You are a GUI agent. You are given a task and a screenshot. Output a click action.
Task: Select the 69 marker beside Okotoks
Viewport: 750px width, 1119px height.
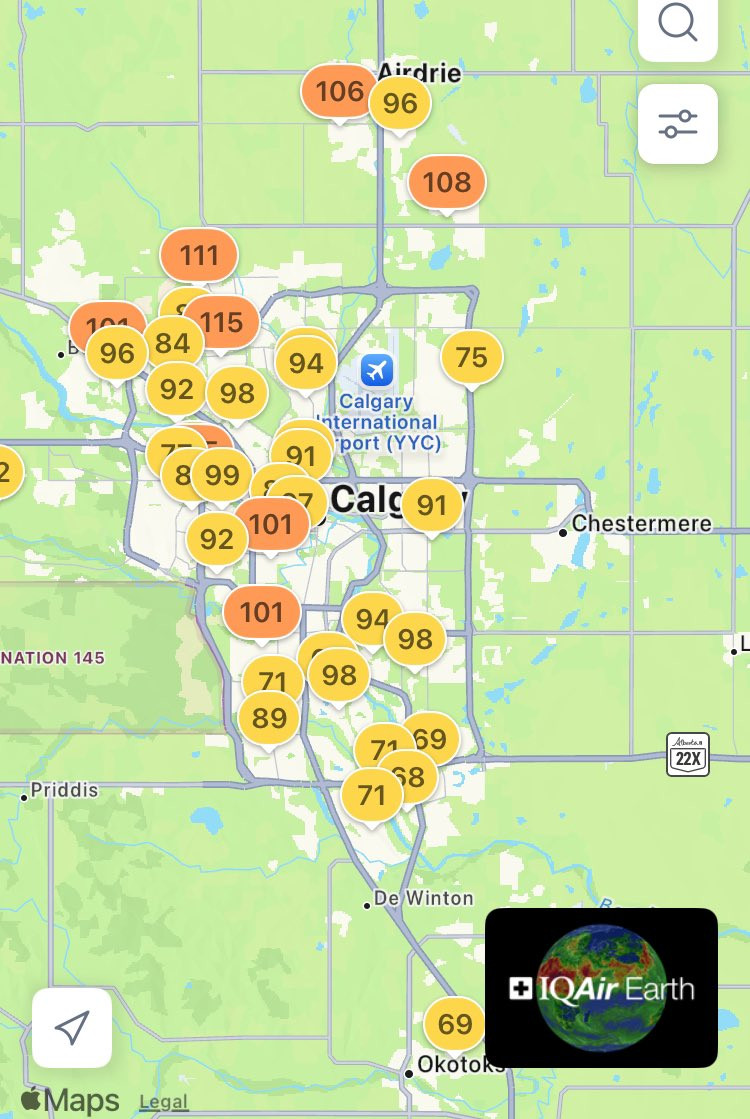coord(455,1024)
